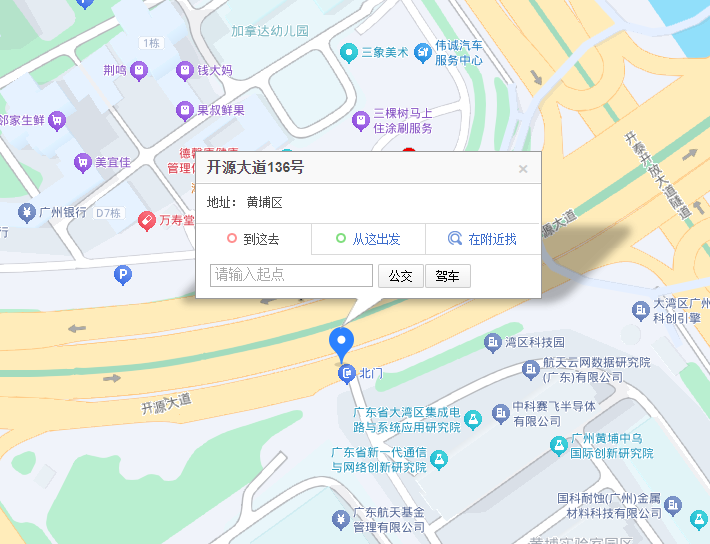This screenshot has height=544, width=710.
Task: Open the 钱大妈 shop marker
Action: (184, 70)
